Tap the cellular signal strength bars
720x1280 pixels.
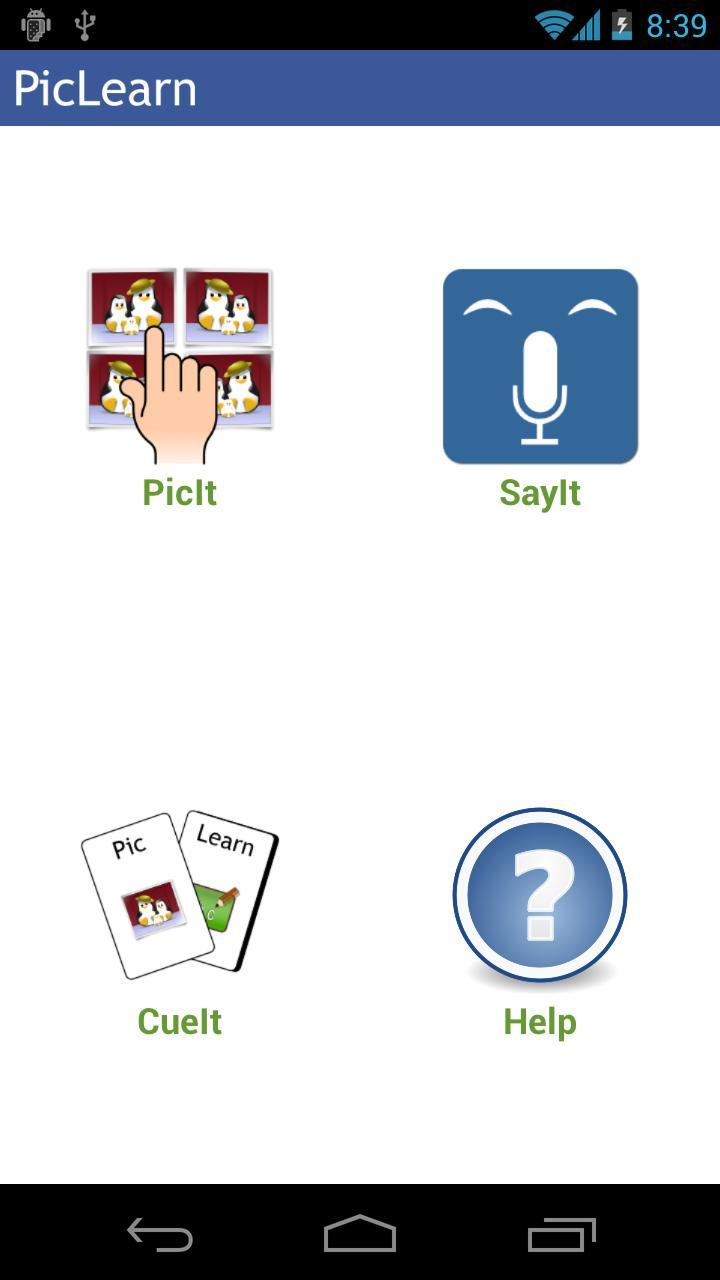click(x=588, y=25)
